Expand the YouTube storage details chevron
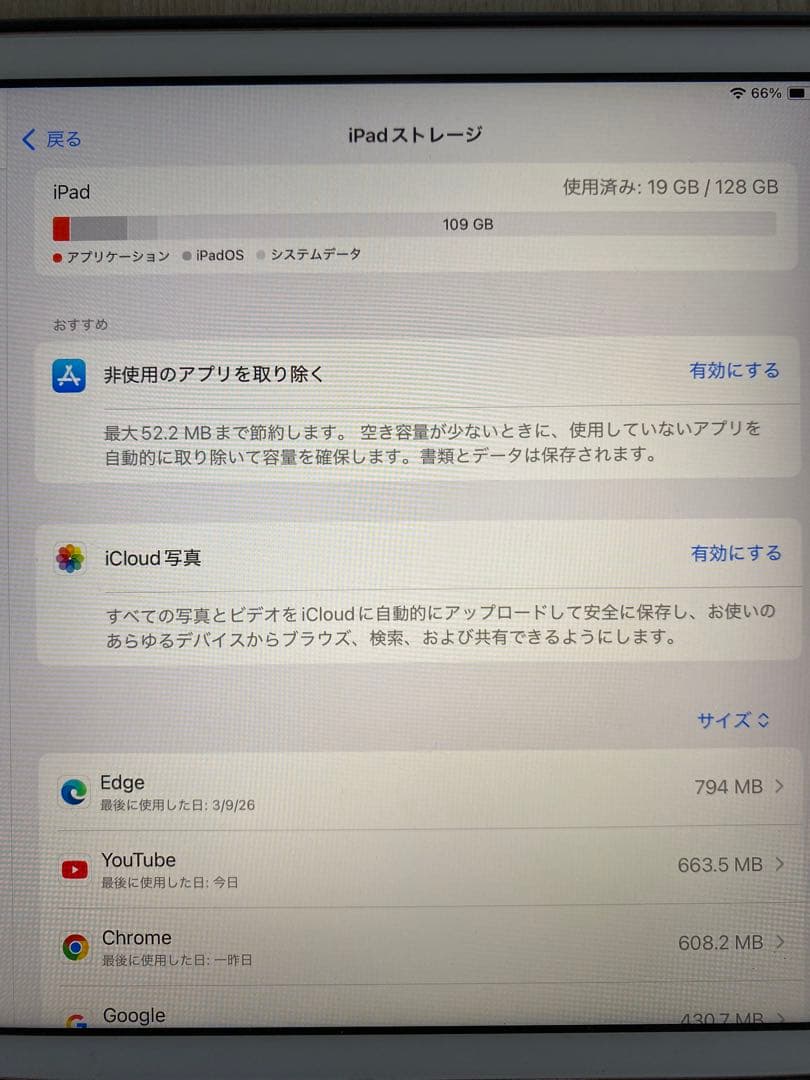Screen dimensions: 810x1080 coord(777,865)
